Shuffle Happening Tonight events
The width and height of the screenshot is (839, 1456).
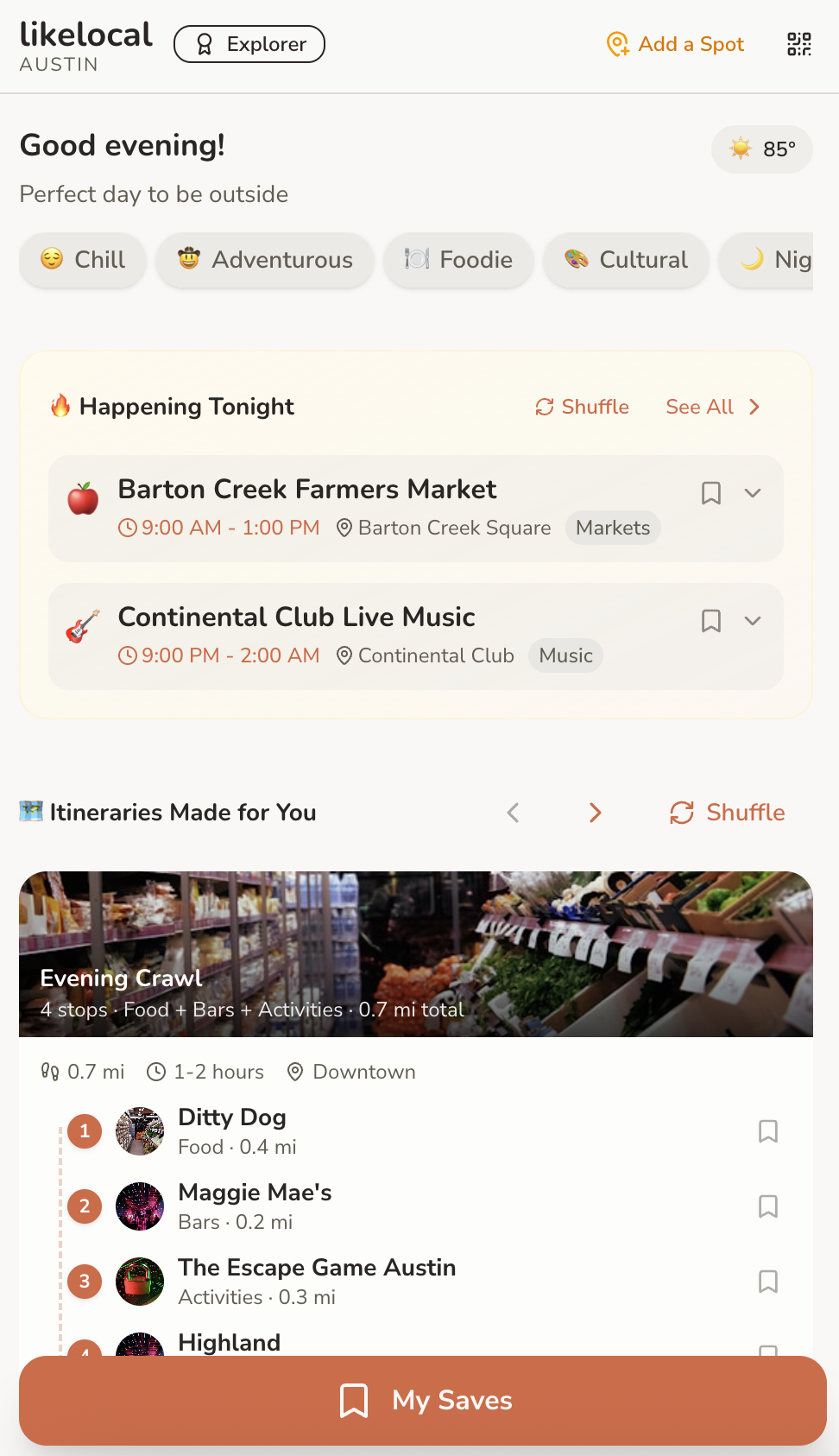(583, 407)
